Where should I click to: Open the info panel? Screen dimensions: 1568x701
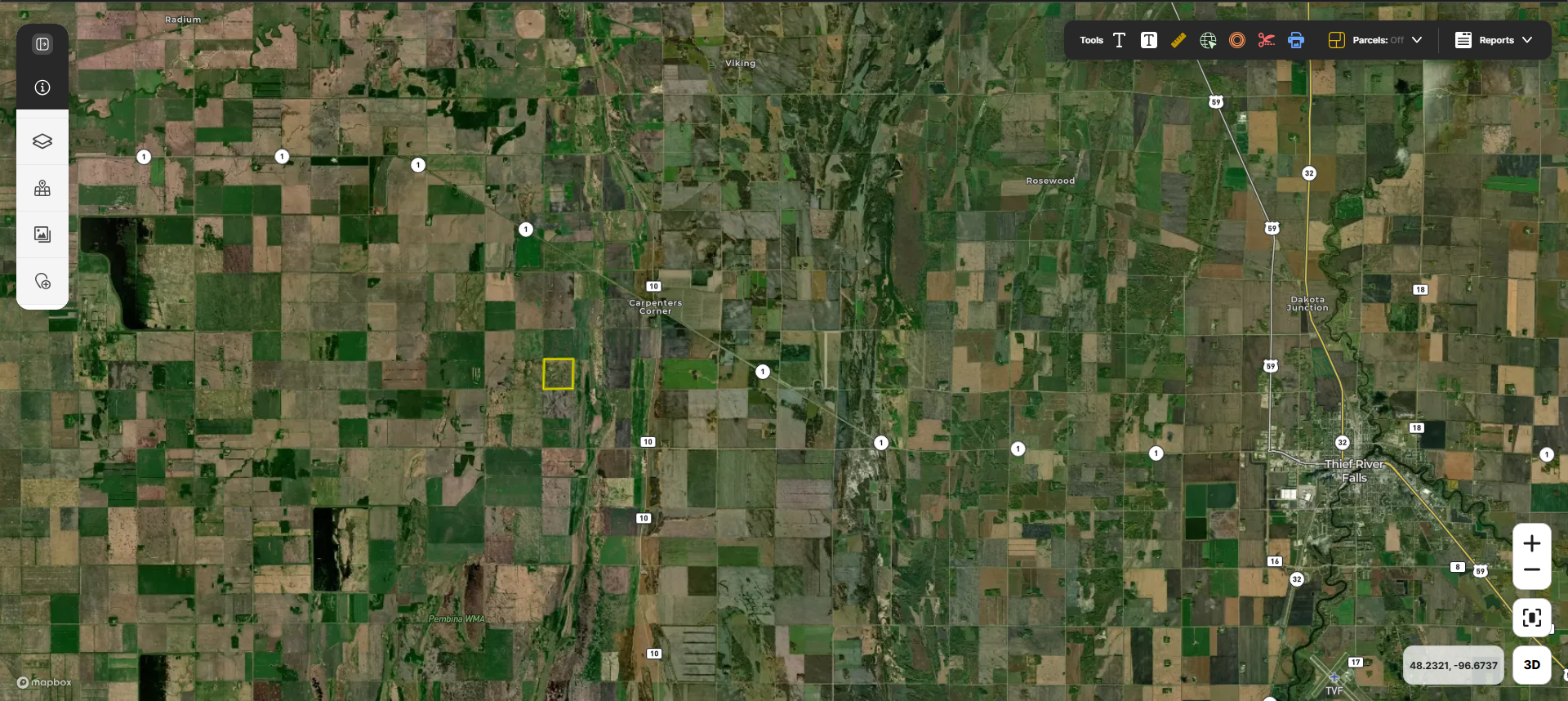click(x=42, y=87)
